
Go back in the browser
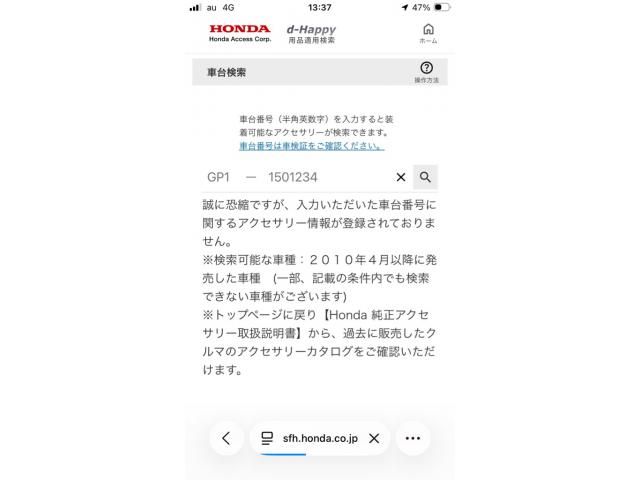[226, 438]
